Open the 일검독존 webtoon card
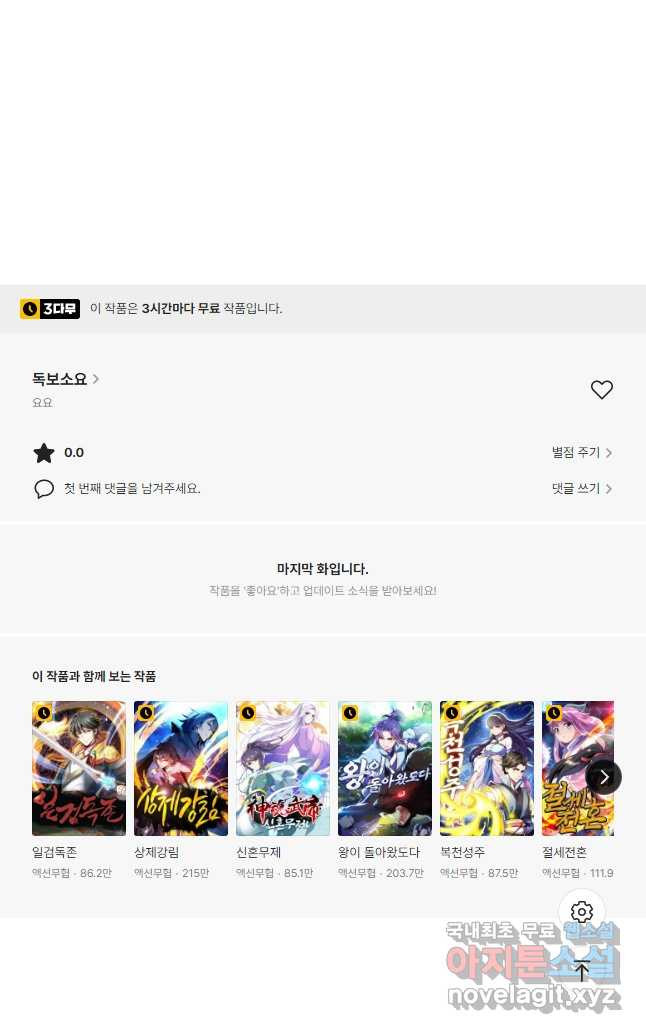The width and height of the screenshot is (646, 1034). pyautogui.click(x=79, y=768)
